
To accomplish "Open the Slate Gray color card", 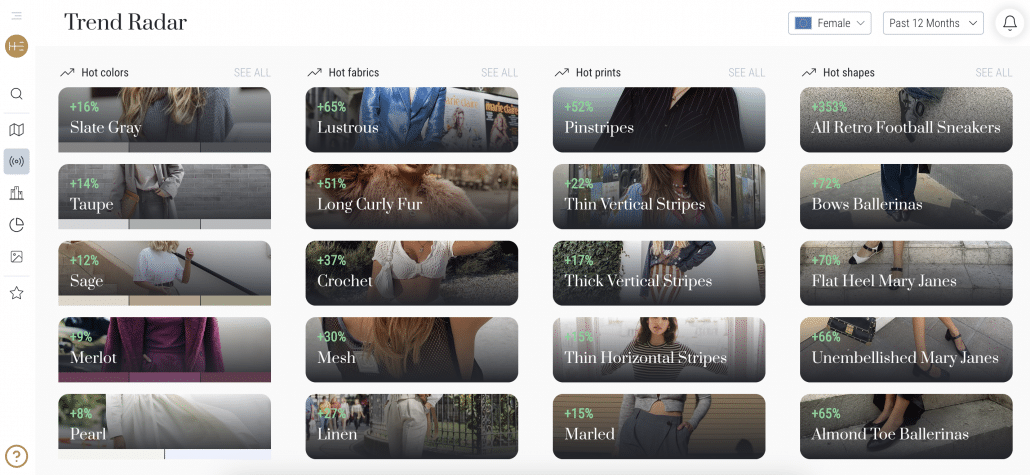I will point(164,119).
